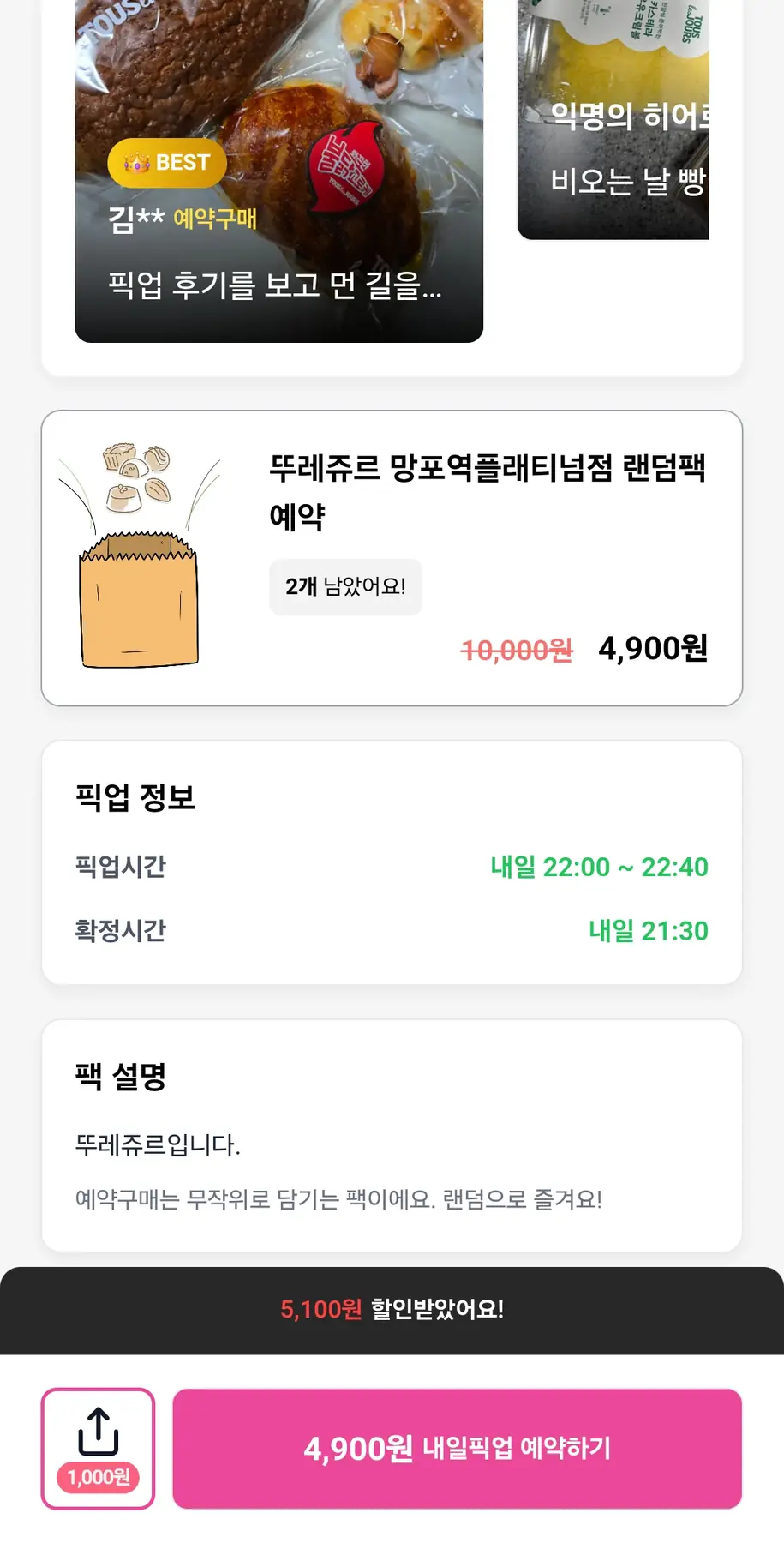Screen dimensions: 784x1543
Task: Open the BEST review by 김**
Action: (278, 214)
